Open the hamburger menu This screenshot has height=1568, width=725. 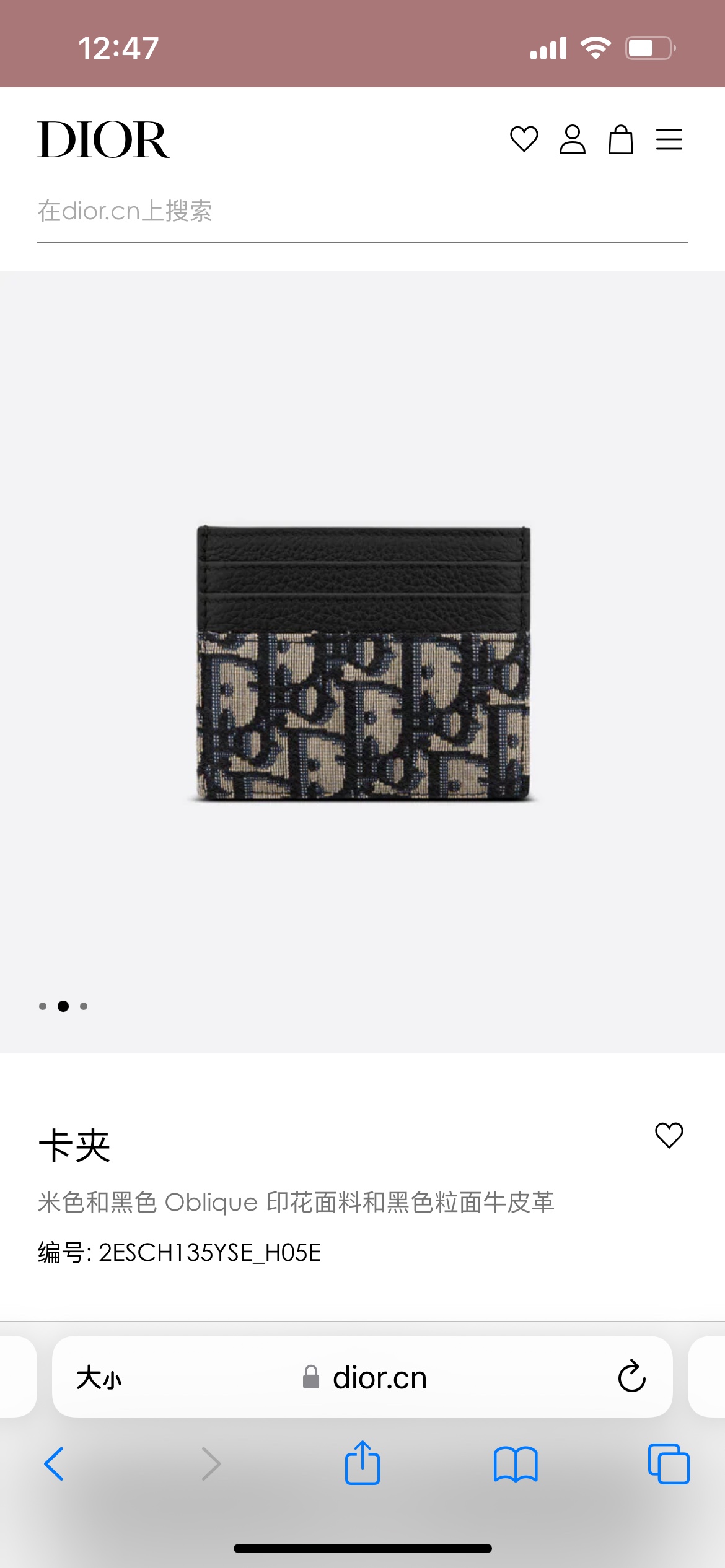coord(669,139)
